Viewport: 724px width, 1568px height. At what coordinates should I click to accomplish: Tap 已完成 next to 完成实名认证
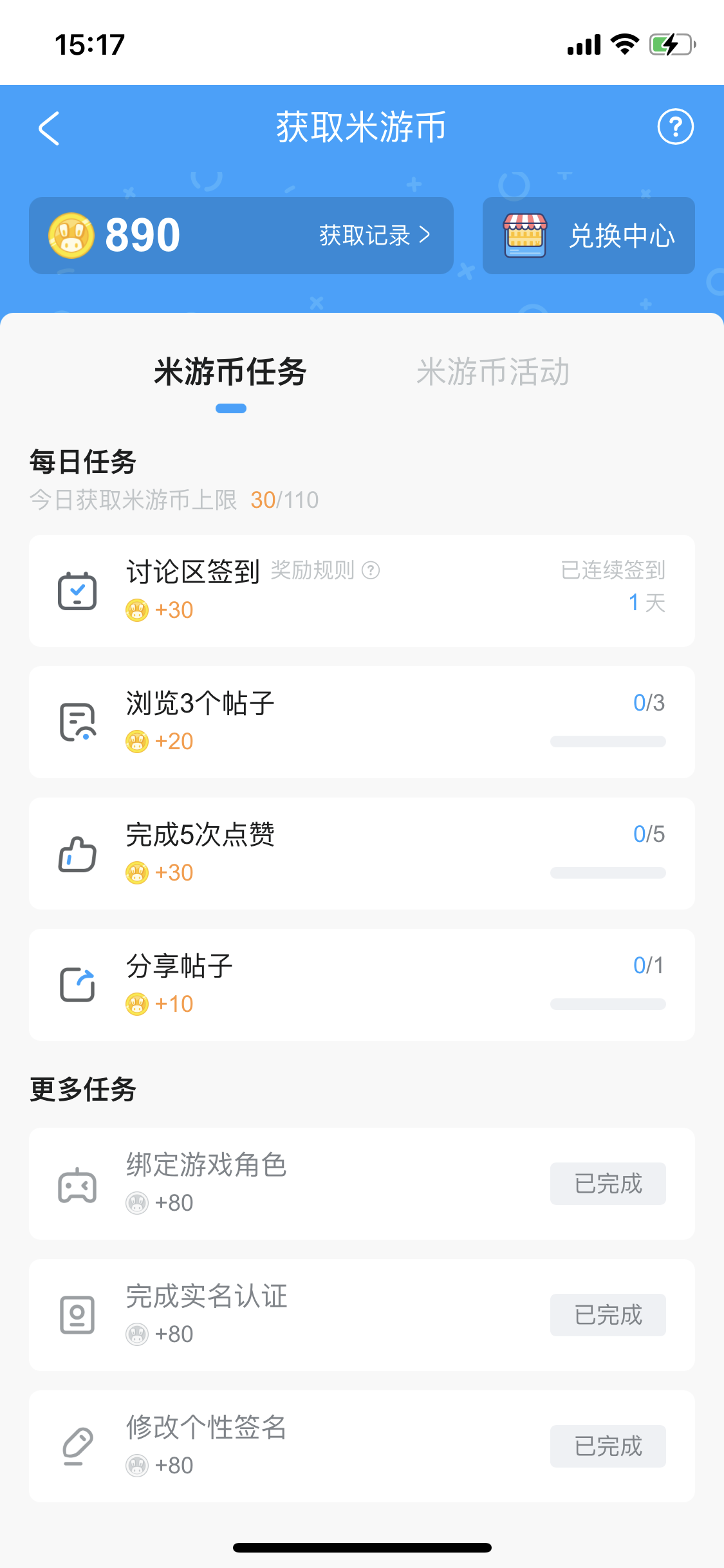pyautogui.click(x=608, y=1315)
